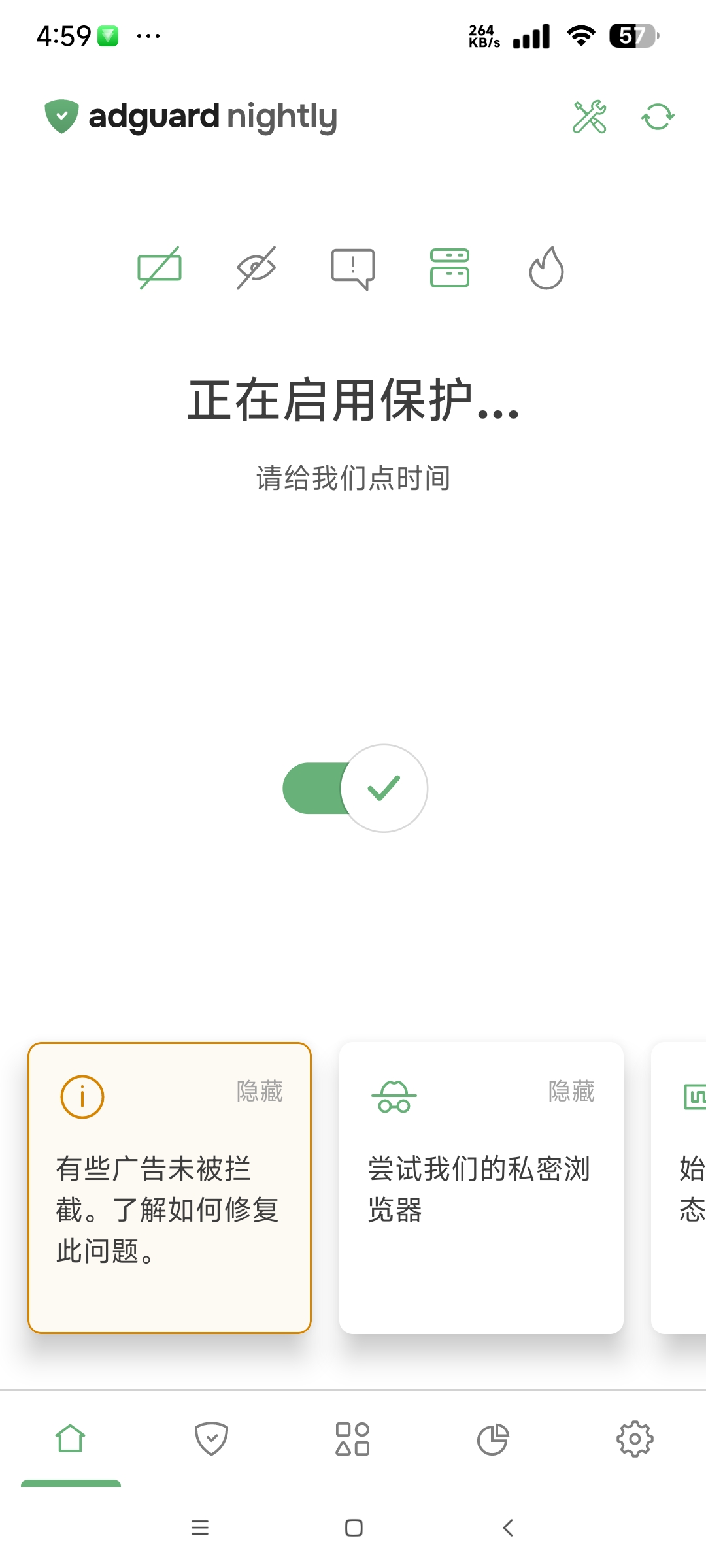Open the annoyance blocking speech-bubble icon
706x1568 pixels.
[353, 269]
